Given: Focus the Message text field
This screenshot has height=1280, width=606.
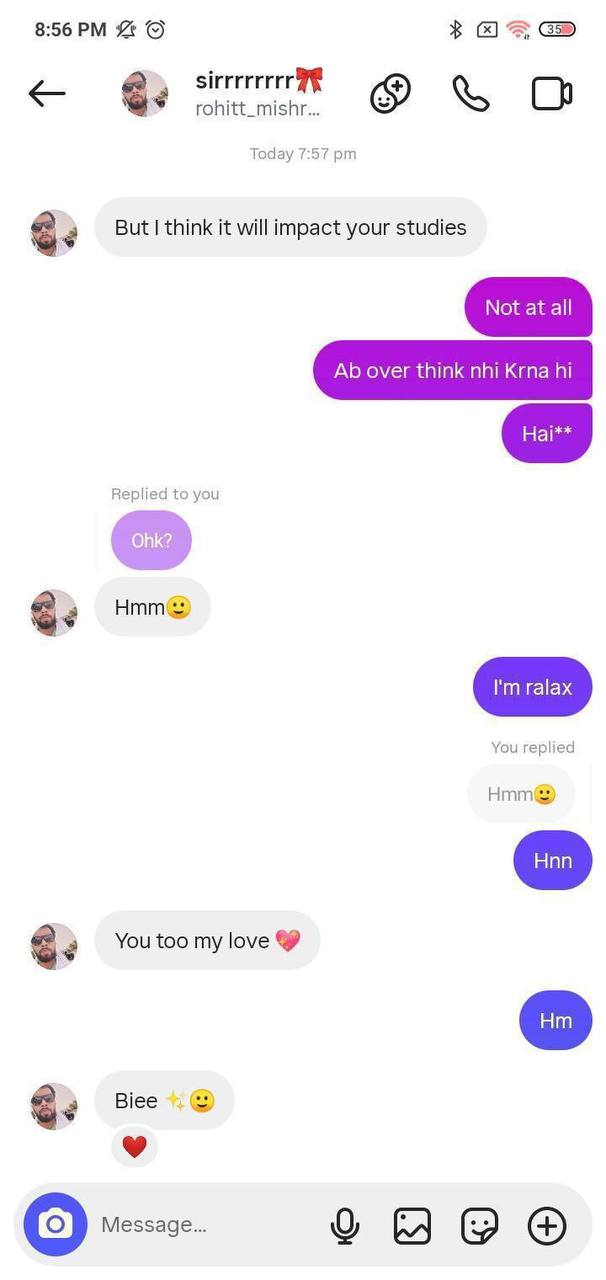Looking at the screenshot, I should (200, 1224).
